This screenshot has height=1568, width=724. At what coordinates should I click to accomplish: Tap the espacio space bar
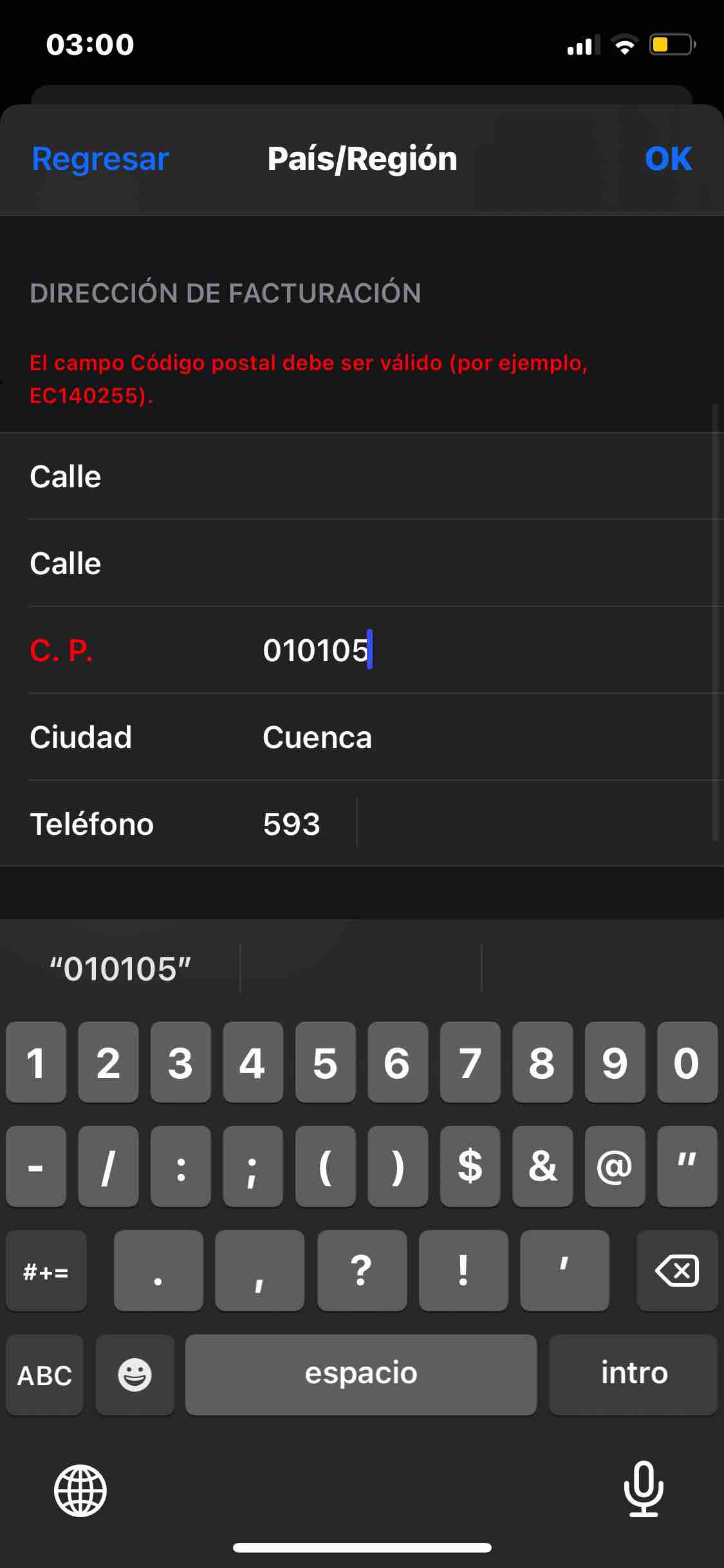(x=361, y=1374)
